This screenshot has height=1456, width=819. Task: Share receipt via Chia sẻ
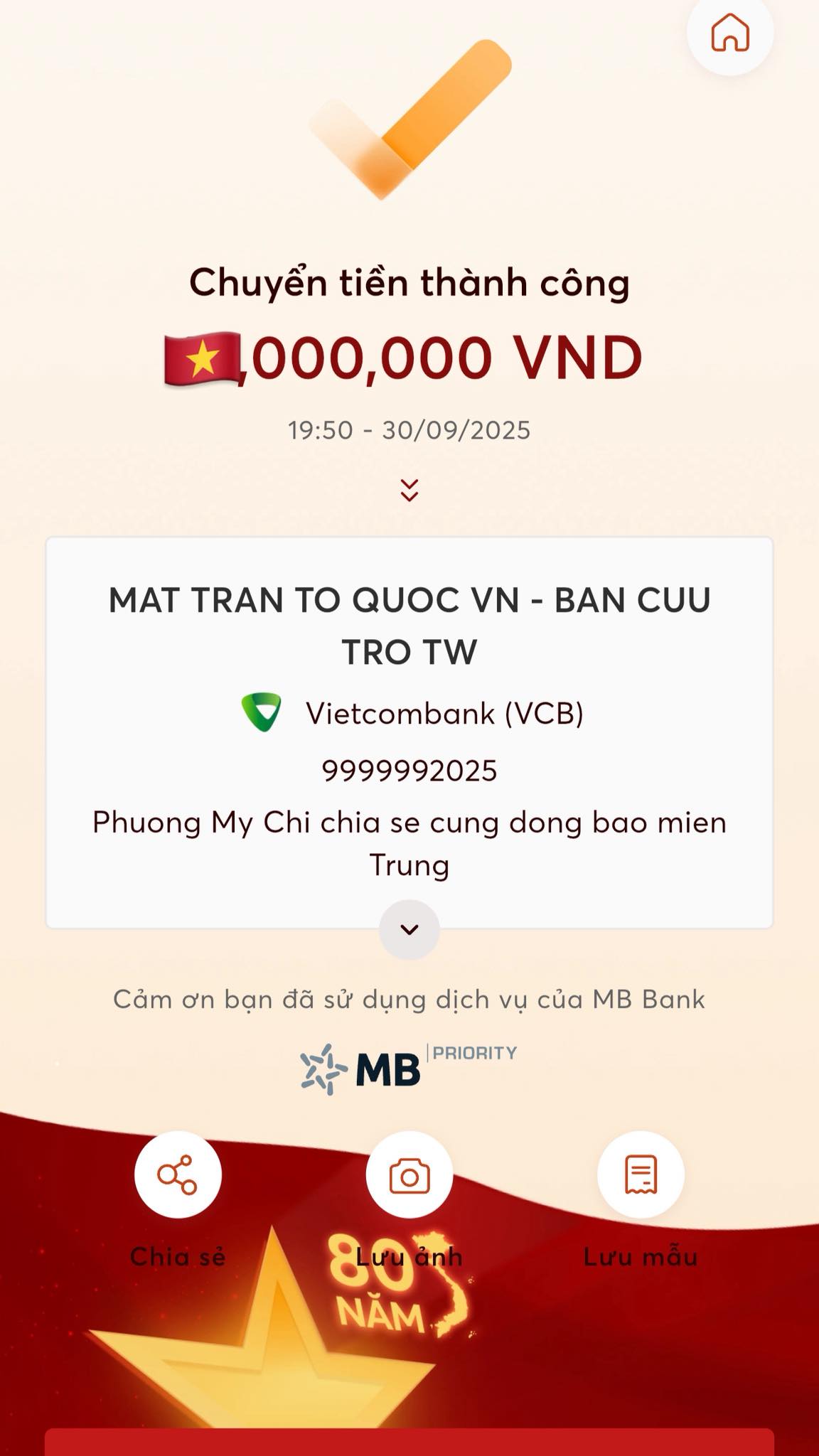(x=178, y=1174)
